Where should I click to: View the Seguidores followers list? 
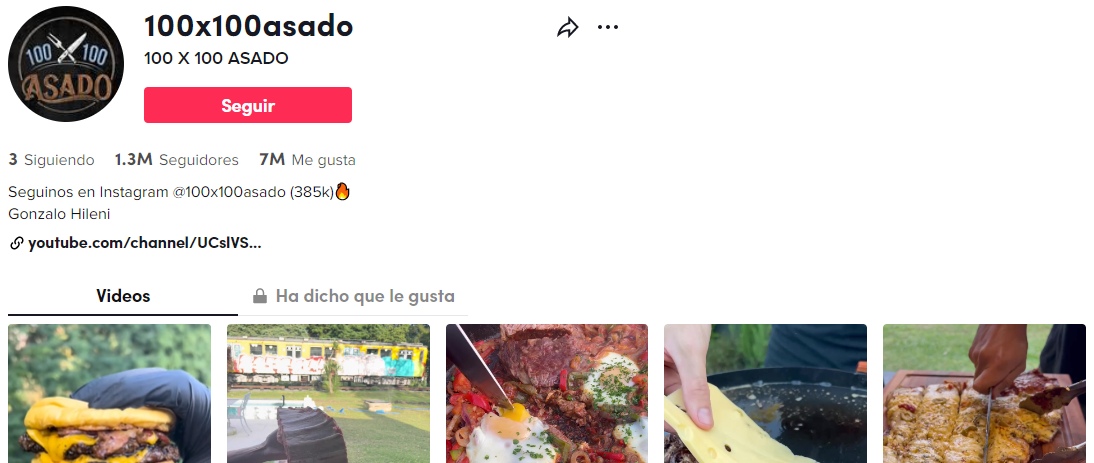coord(177,160)
